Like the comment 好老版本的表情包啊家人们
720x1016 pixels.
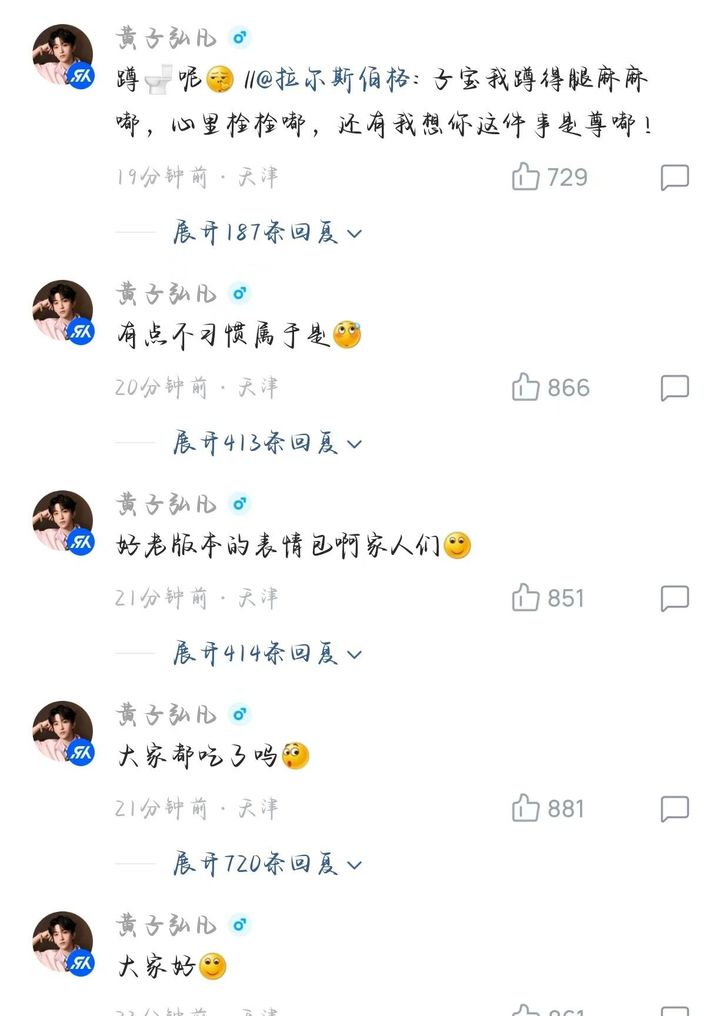(x=526, y=598)
